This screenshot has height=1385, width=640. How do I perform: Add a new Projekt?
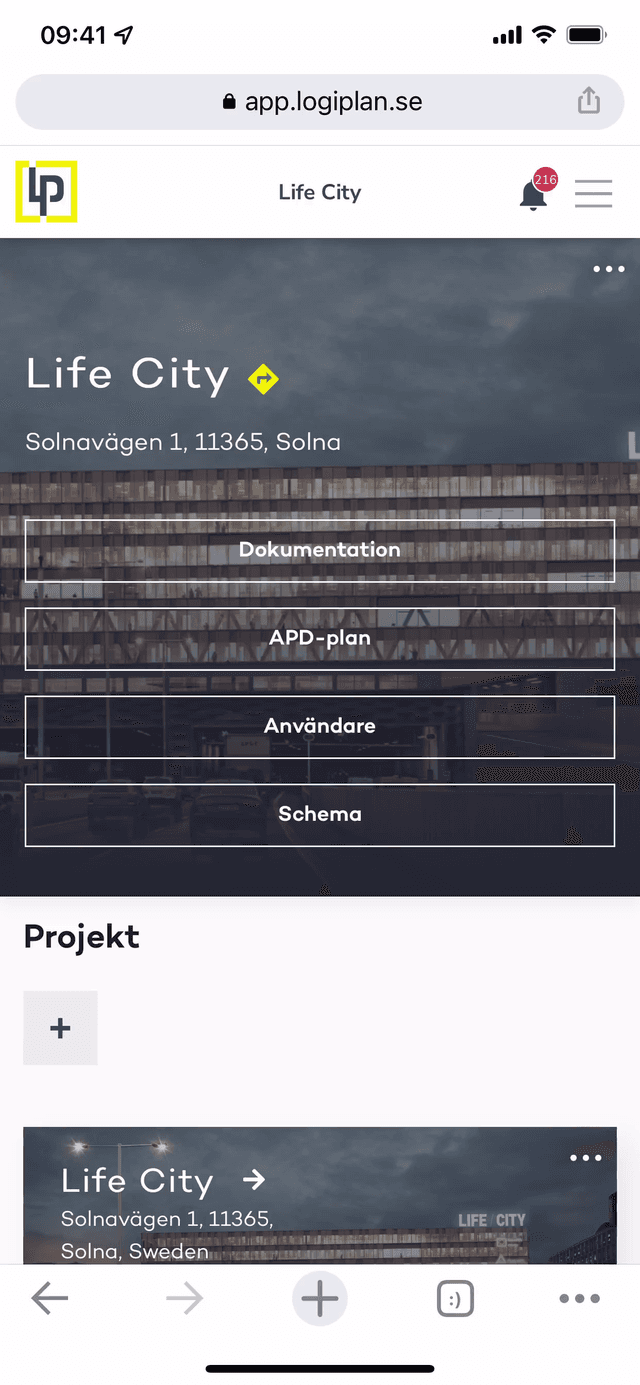[60, 1028]
